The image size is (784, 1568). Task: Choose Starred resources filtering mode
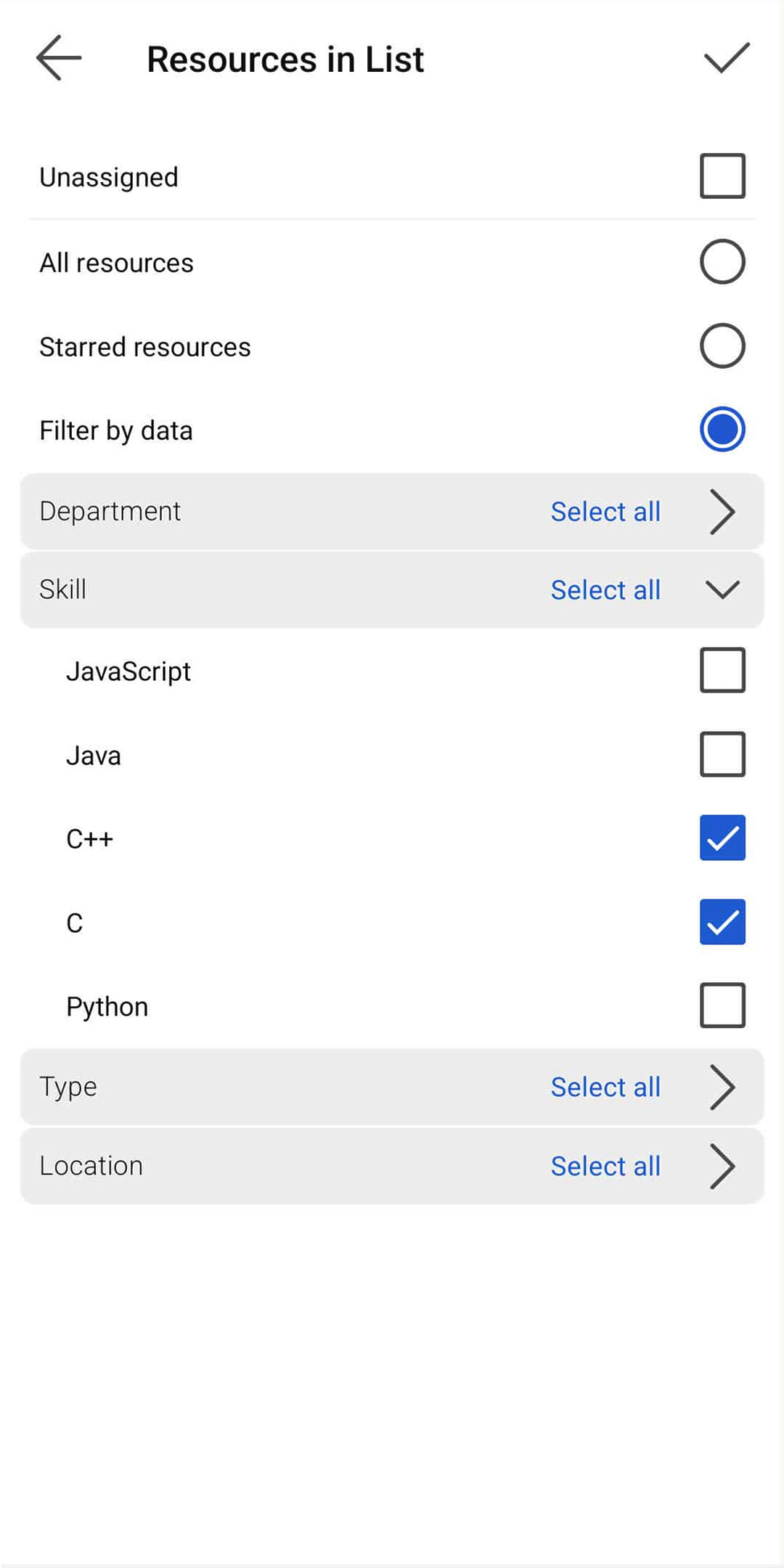click(x=722, y=346)
